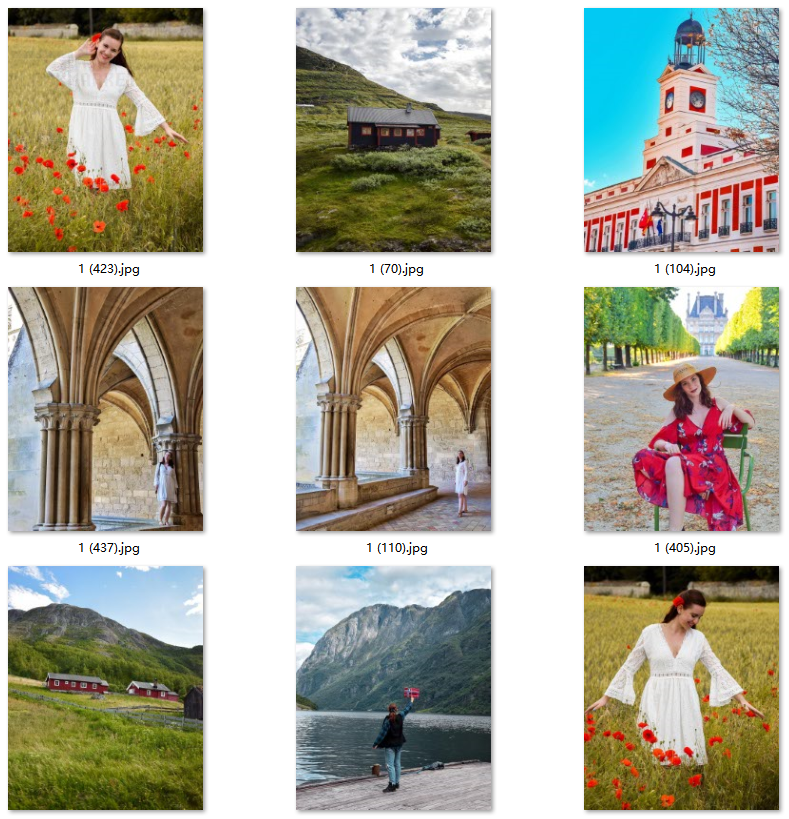This screenshot has width=789, height=819.
Task: Open 1 (104).jpg clock tower image
Action: (x=681, y=130)
